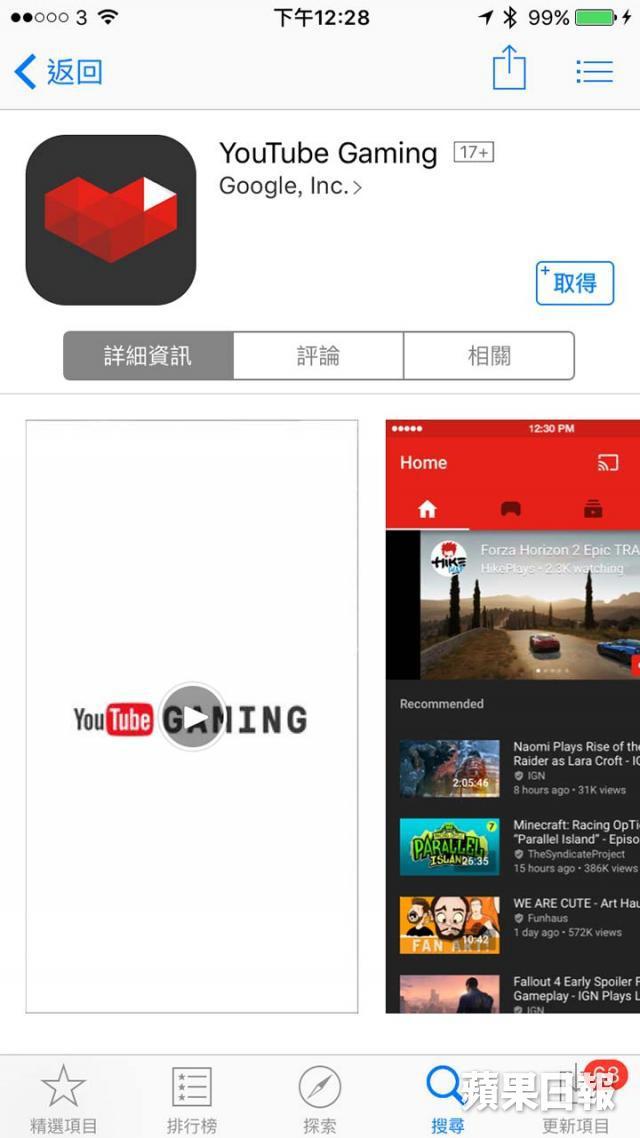Go back via 返回 button
Screen dimensions: 640x1138
[x=59, y=71]
